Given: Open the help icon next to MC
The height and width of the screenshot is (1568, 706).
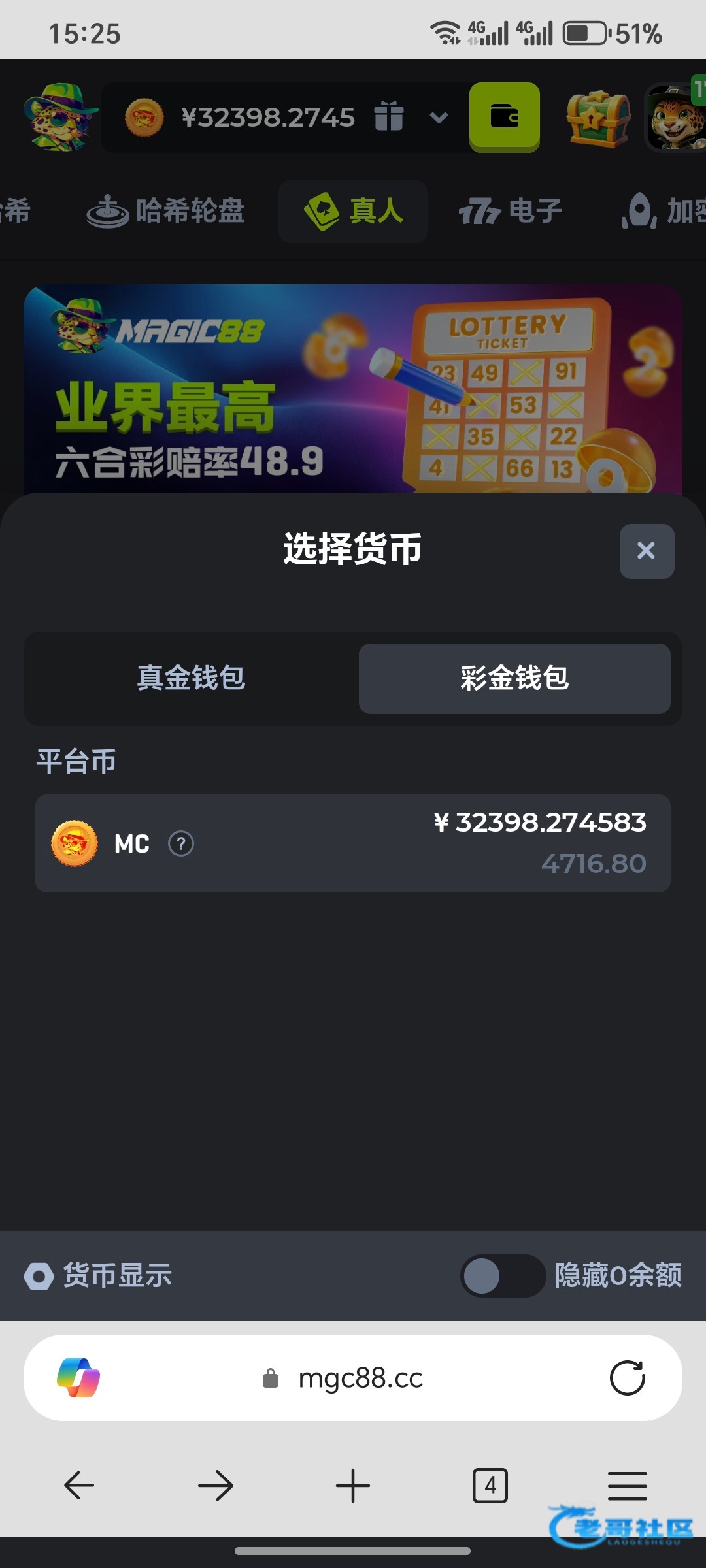Looking at the screenshot, I should point(181,843).
